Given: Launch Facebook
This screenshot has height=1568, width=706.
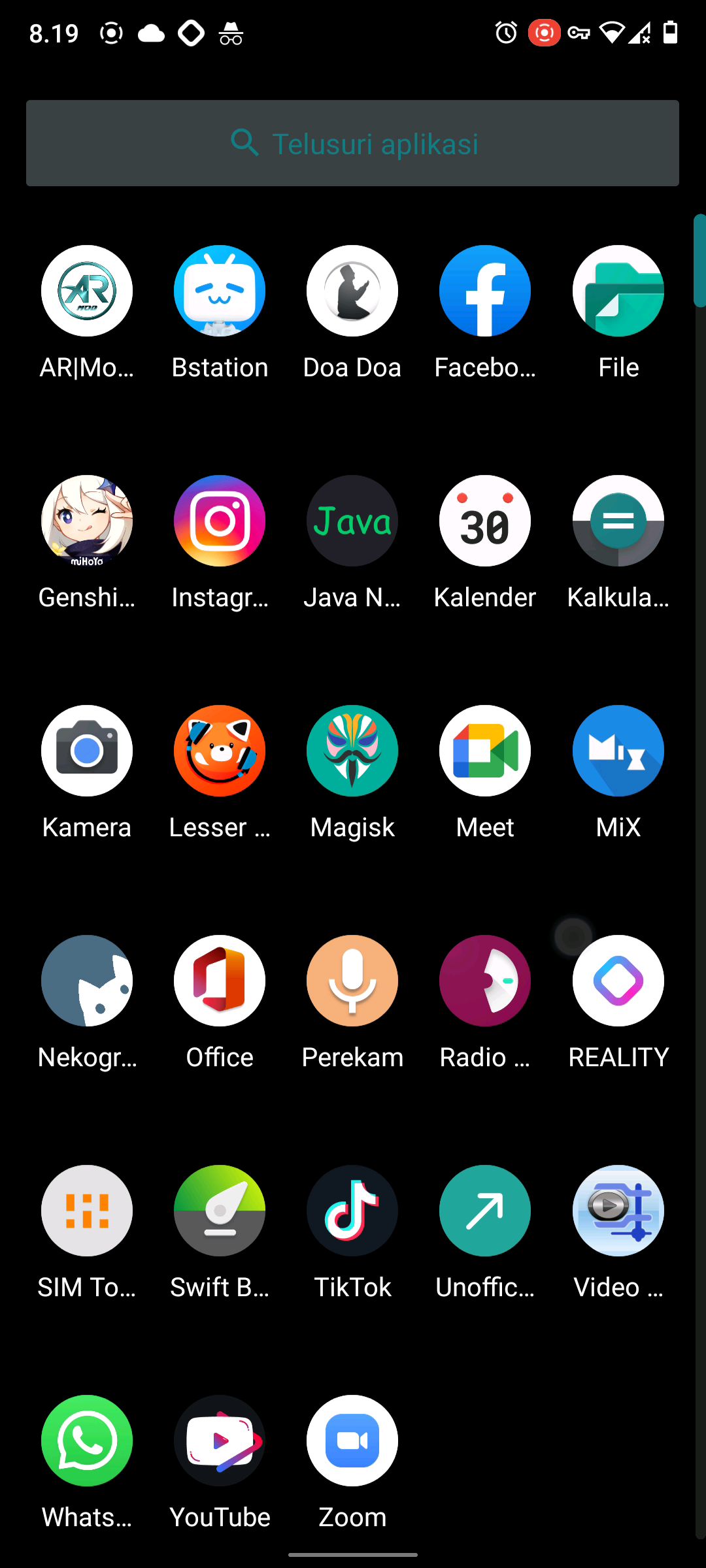Looking at the screenshot, I should point(485,291).
